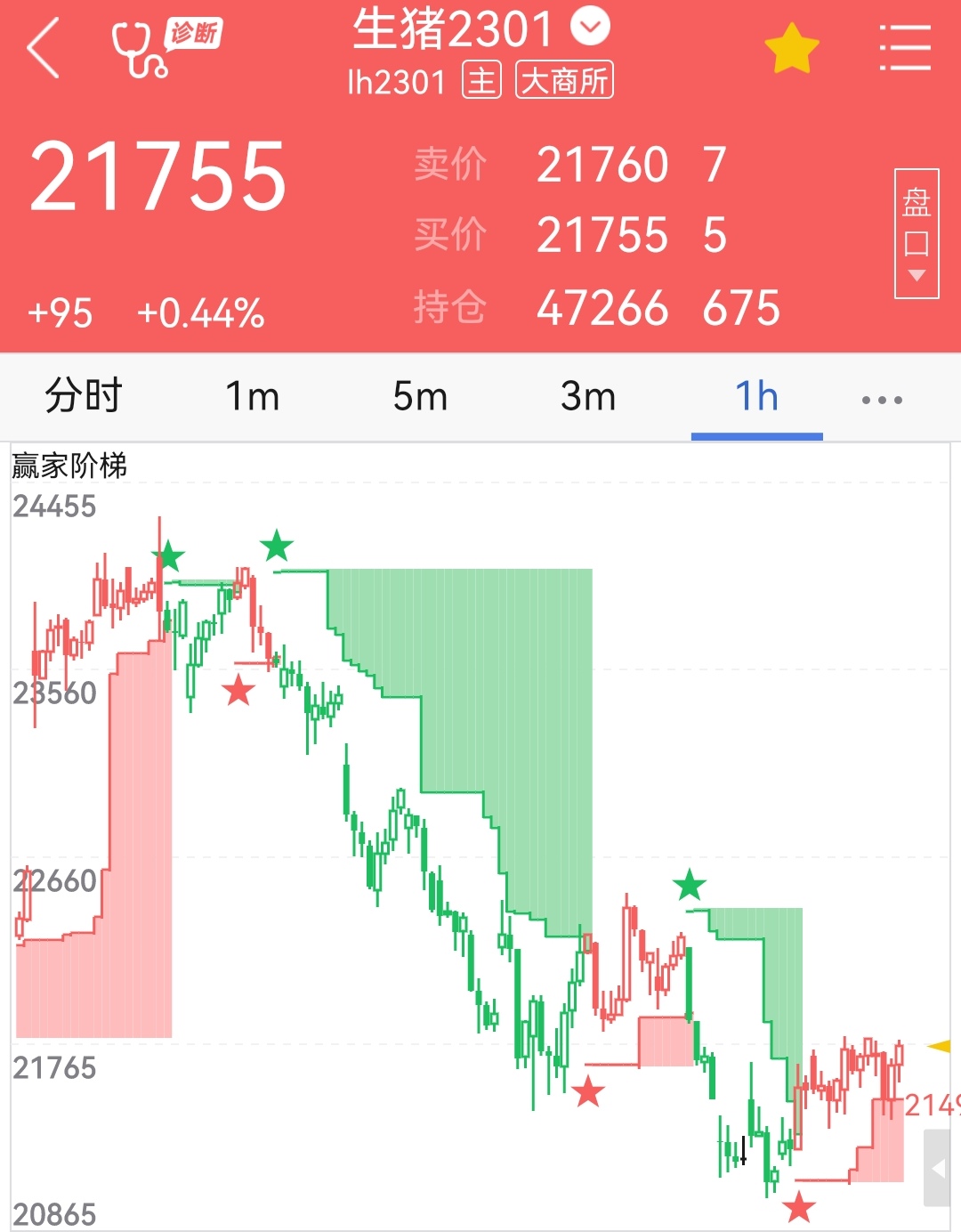Tap the red star marker below 21765
Viewport: 961px width, 1232px height.
[589, 1090]
